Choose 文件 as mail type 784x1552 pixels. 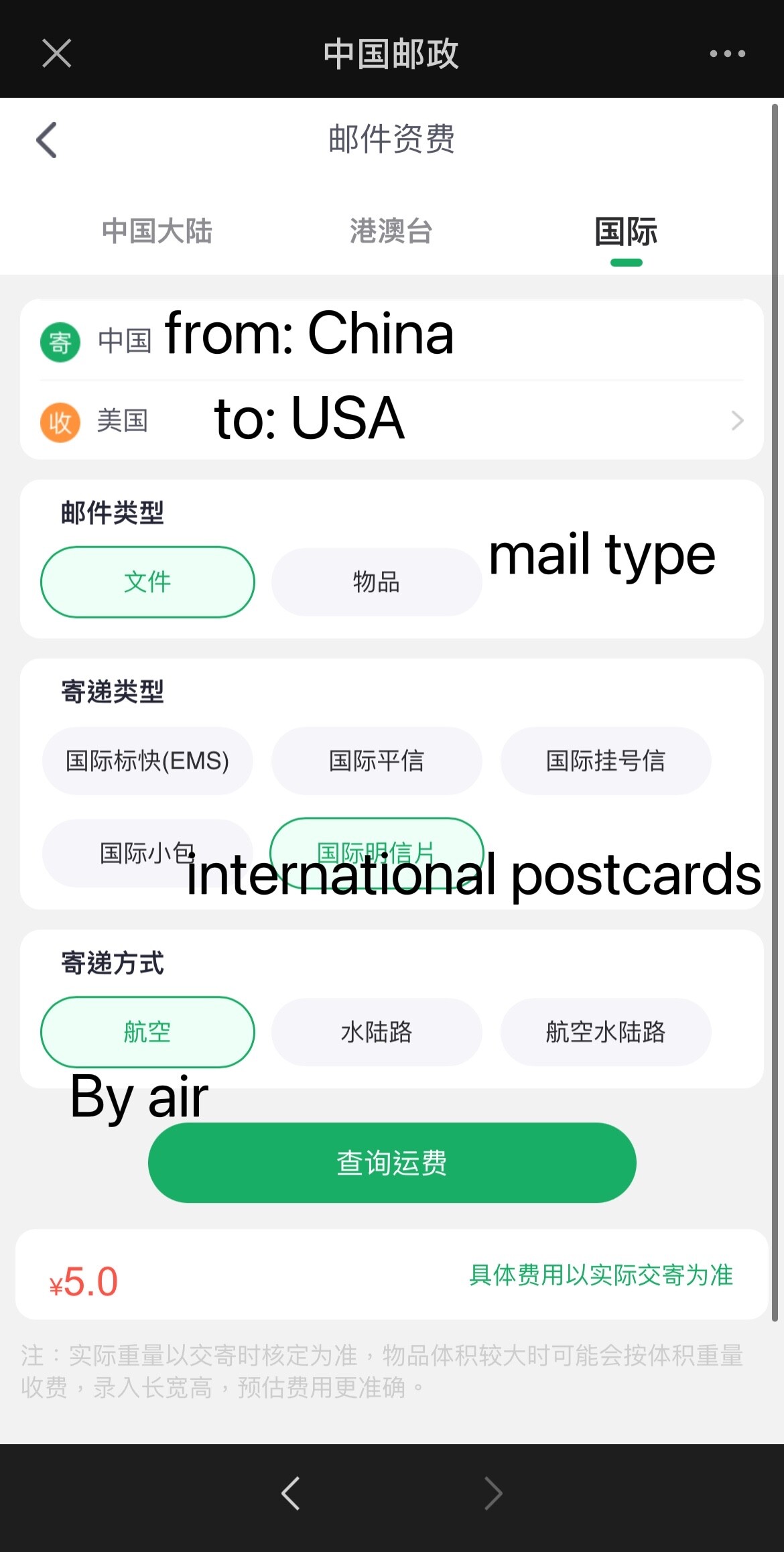[x=147, y=582]
